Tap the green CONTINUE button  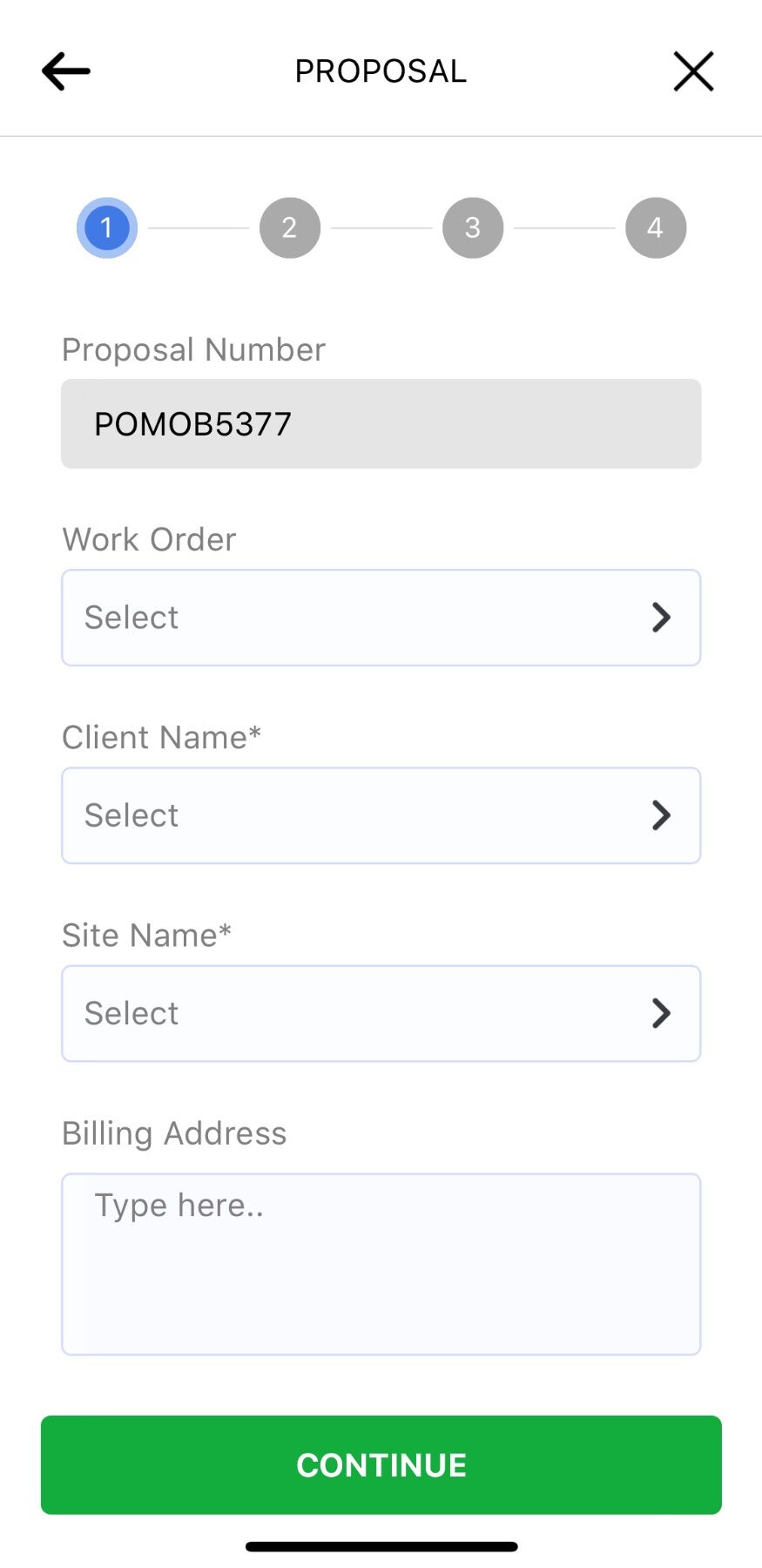point(381,1464)
